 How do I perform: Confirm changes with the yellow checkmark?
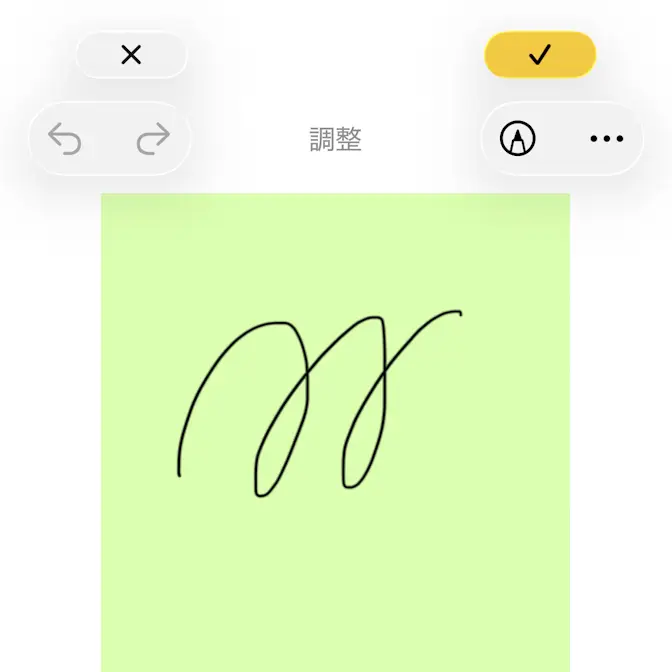(x=540, y=55)
